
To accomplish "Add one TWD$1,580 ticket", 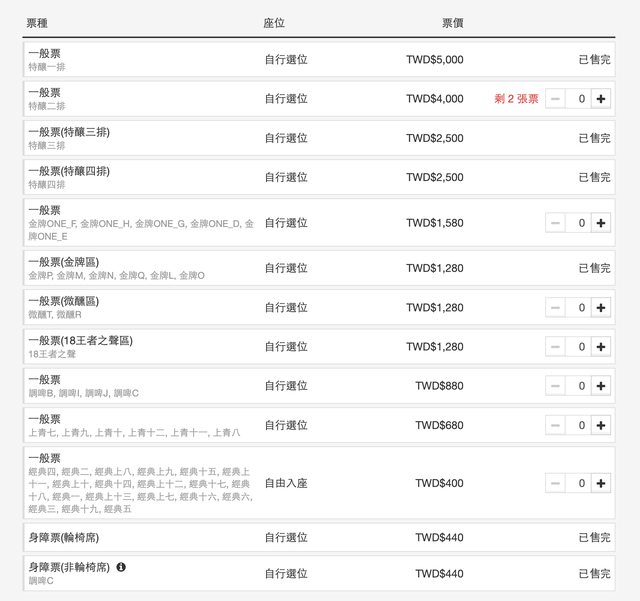I will 601,223.
